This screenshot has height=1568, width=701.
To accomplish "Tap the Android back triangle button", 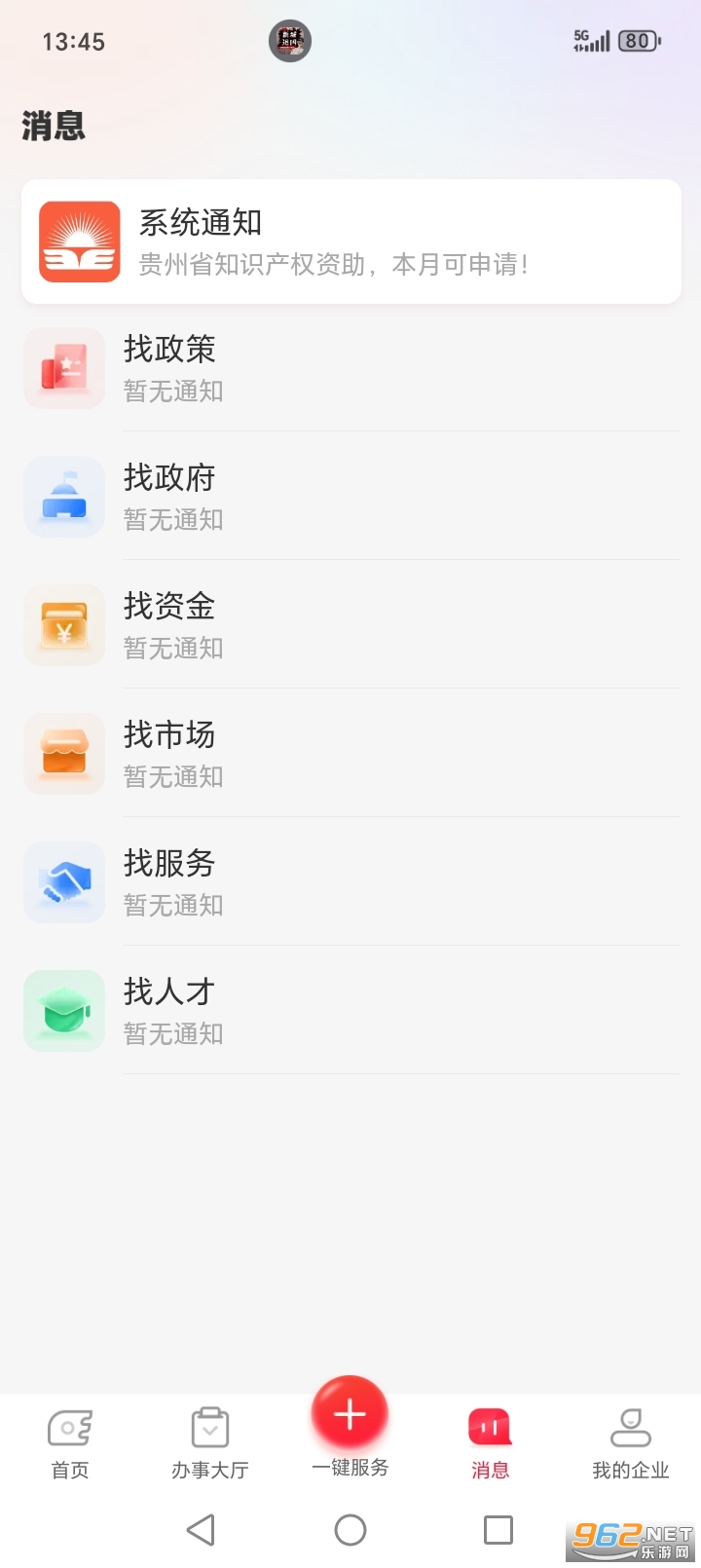I will pos(202,1530).
